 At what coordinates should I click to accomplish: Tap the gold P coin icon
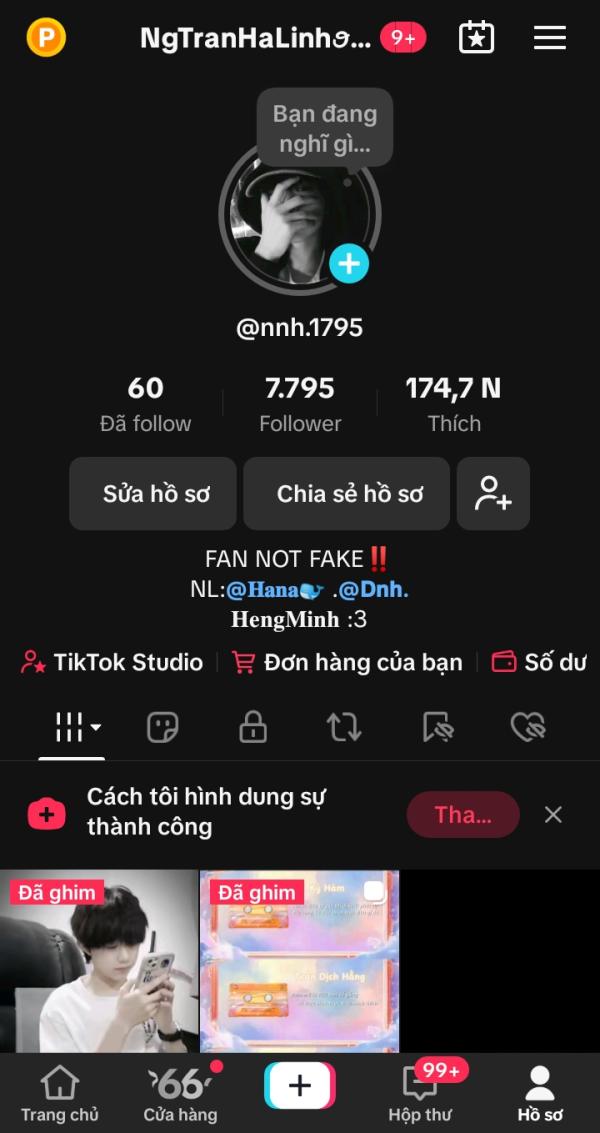[x=46, y=38]
